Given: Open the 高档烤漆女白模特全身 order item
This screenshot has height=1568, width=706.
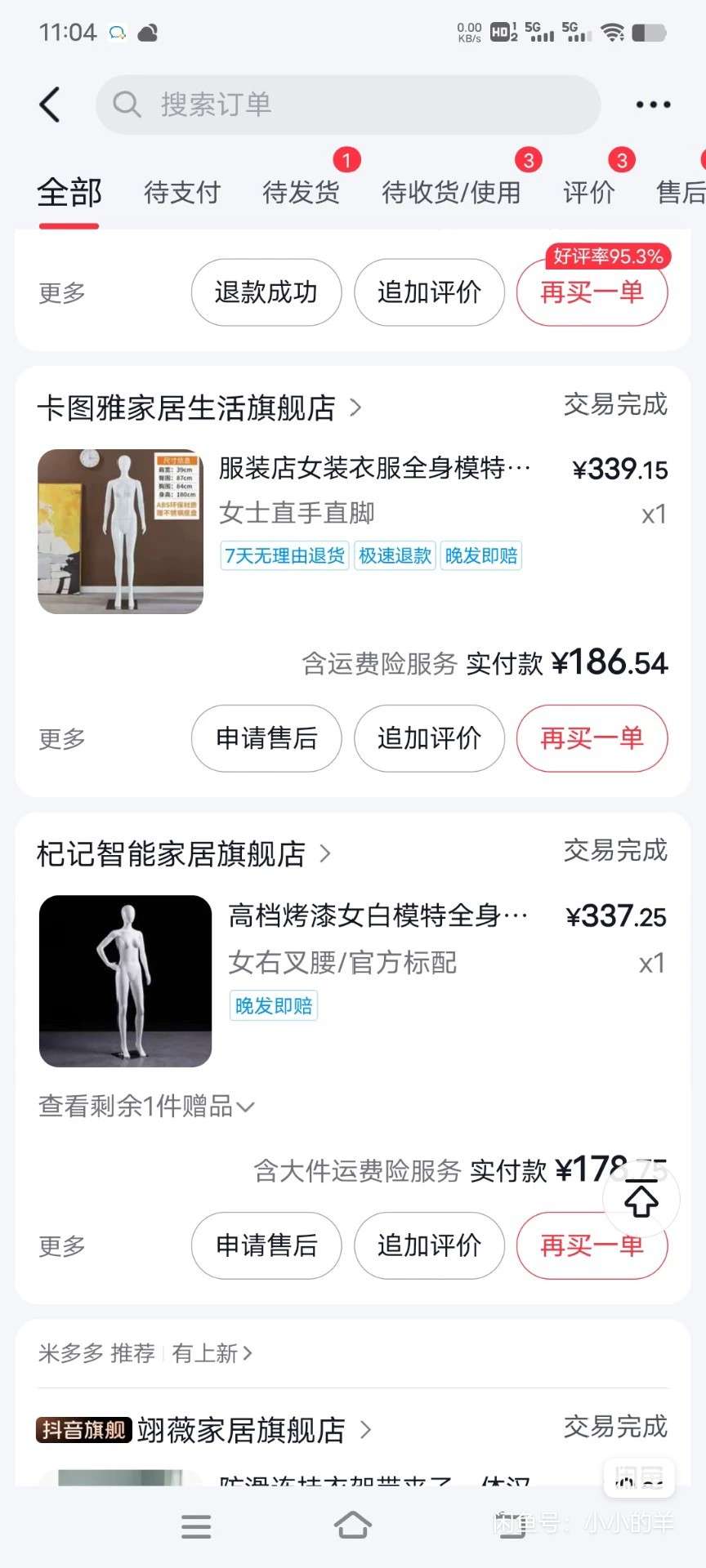Looking at the screenshot, I should point(376,916).
